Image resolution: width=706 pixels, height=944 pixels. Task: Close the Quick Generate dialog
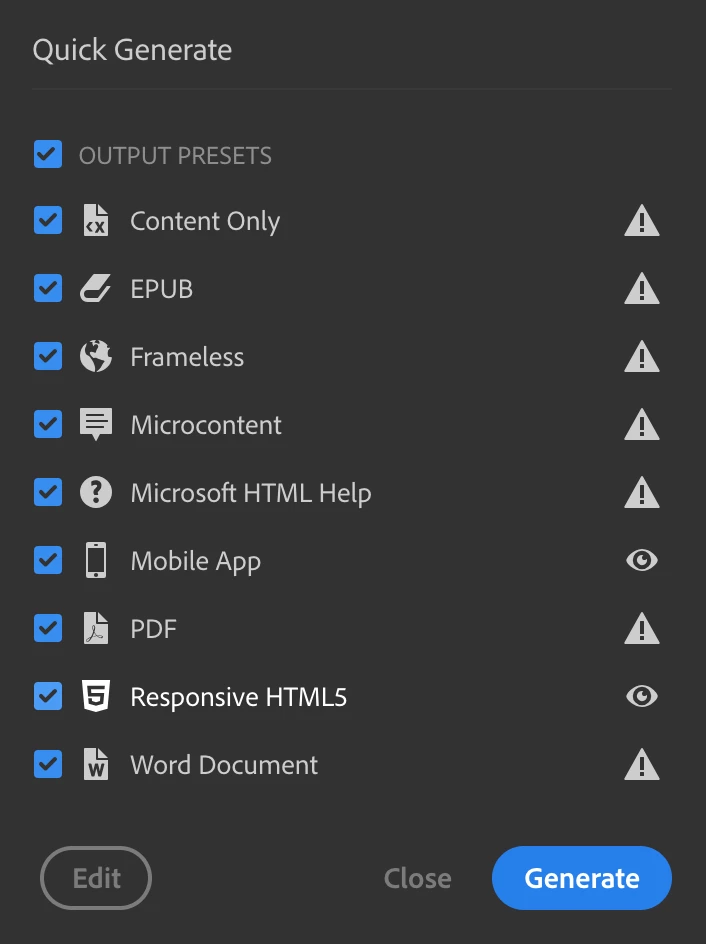(x=417, y=878)
